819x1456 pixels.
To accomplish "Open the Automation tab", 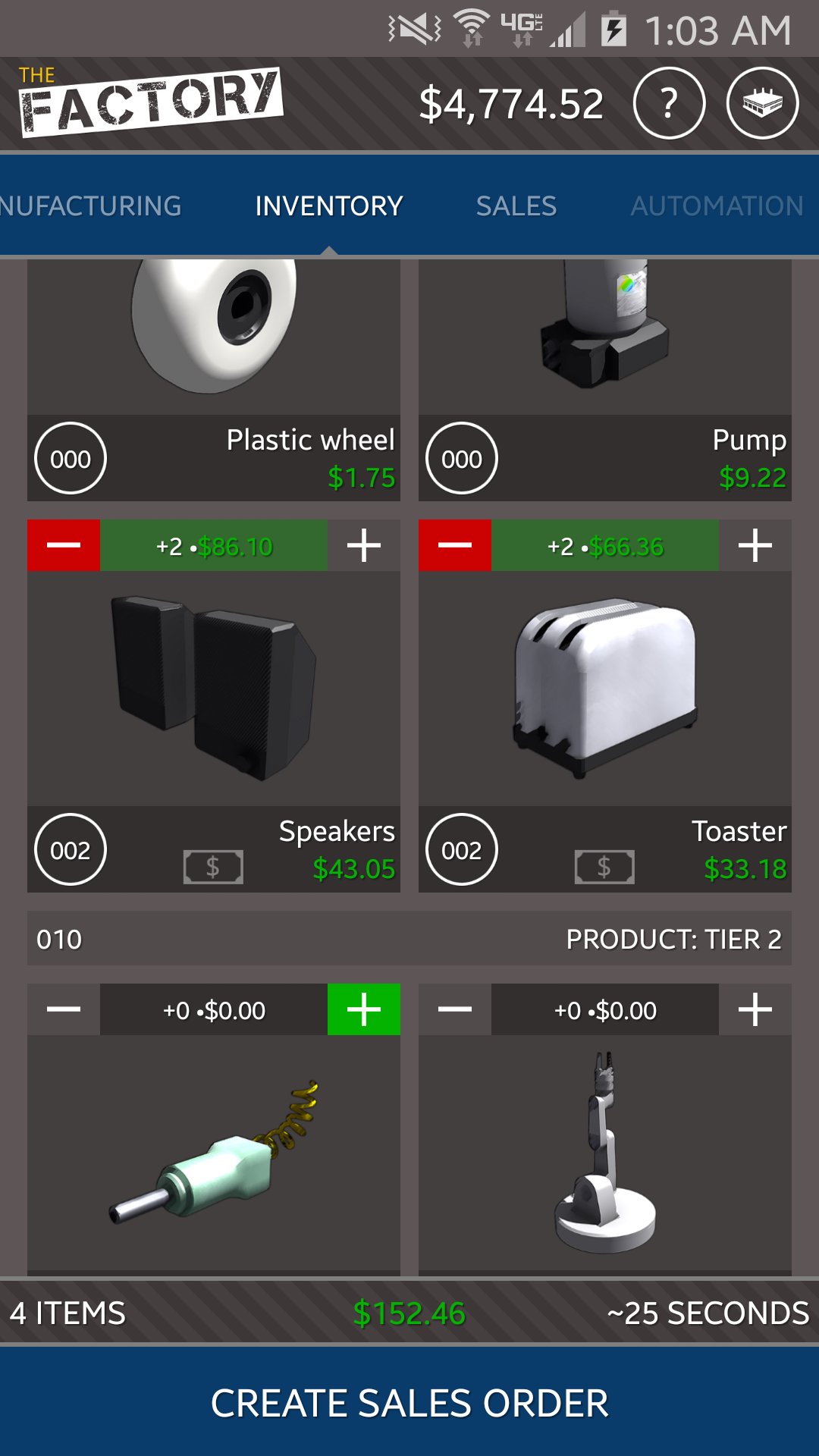I will click(x=717, y=206).
